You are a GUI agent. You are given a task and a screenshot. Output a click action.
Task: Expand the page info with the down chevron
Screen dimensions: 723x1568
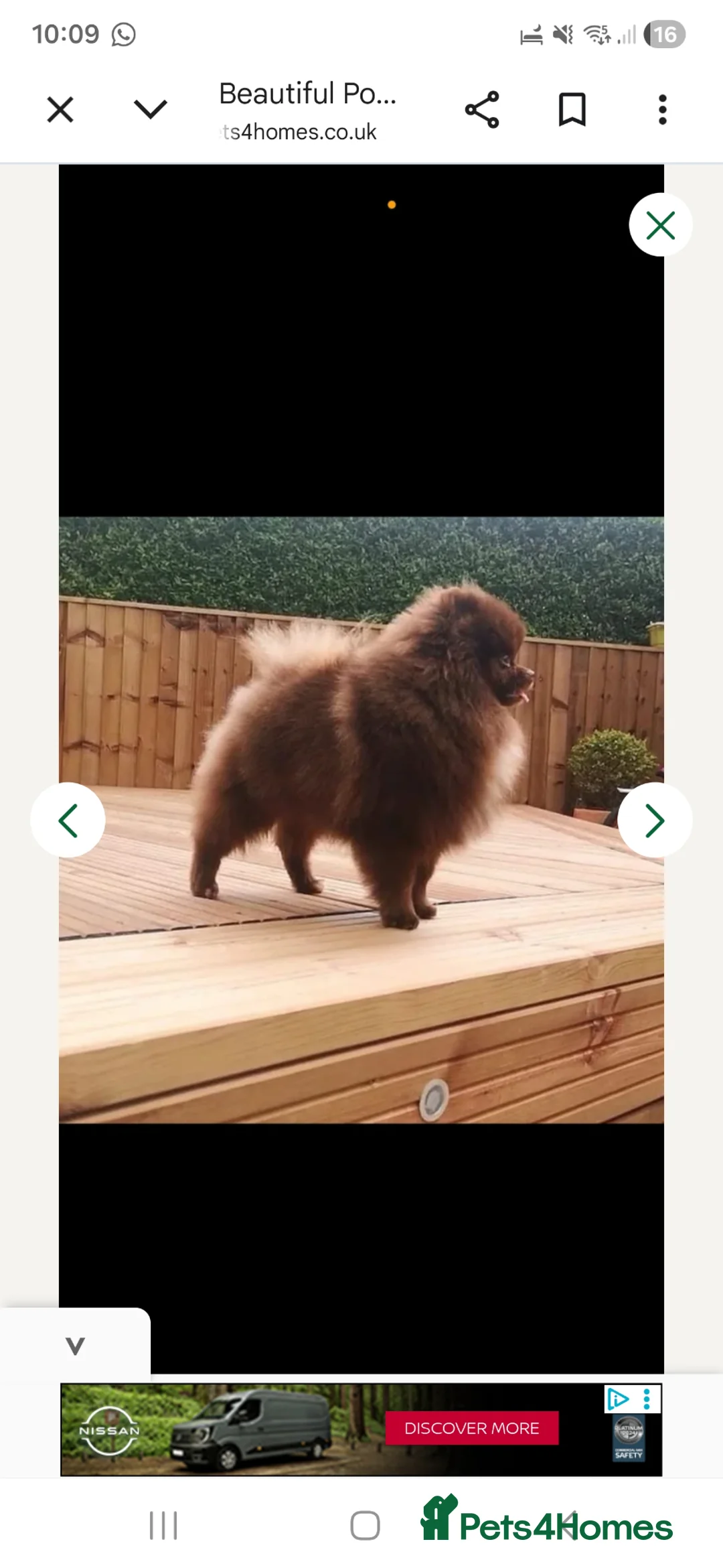(x=151, y=107)
